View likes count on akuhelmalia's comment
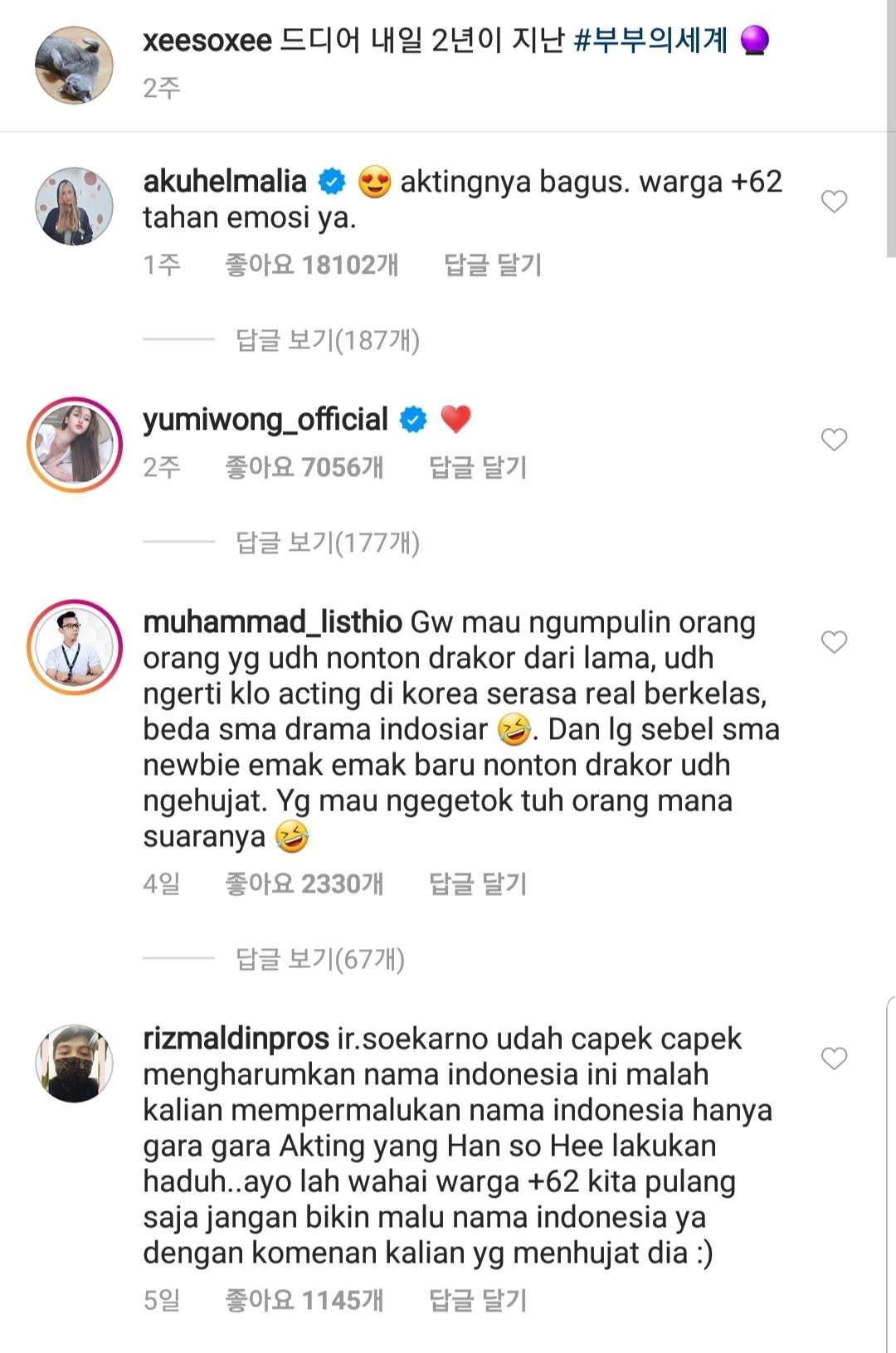Viewport: 896px width, 1353px height. click(x=312, y=265)
